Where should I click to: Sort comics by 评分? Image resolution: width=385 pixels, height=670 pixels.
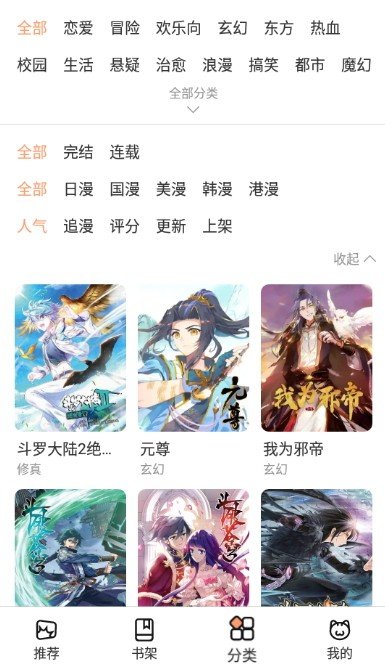click(124, 226)
